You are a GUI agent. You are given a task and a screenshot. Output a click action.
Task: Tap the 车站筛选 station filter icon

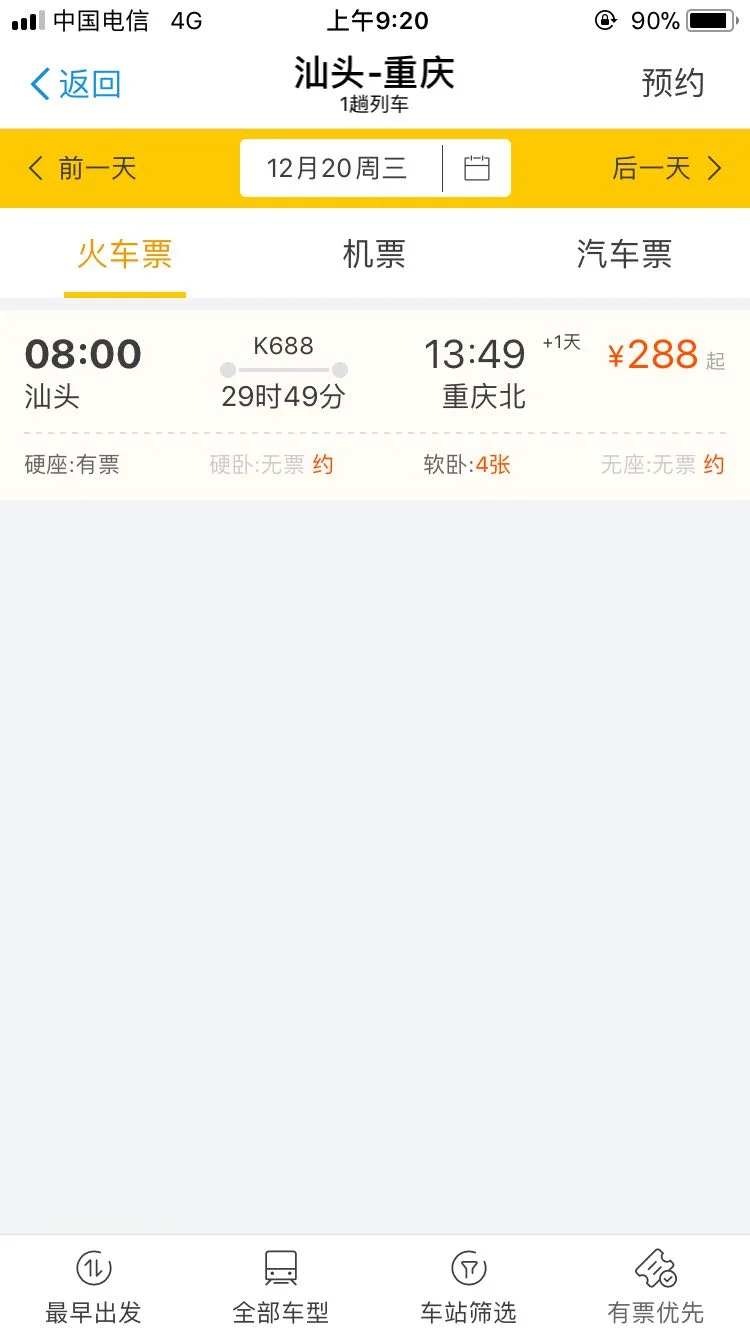pyautogui.click(x=468, y=1268)
